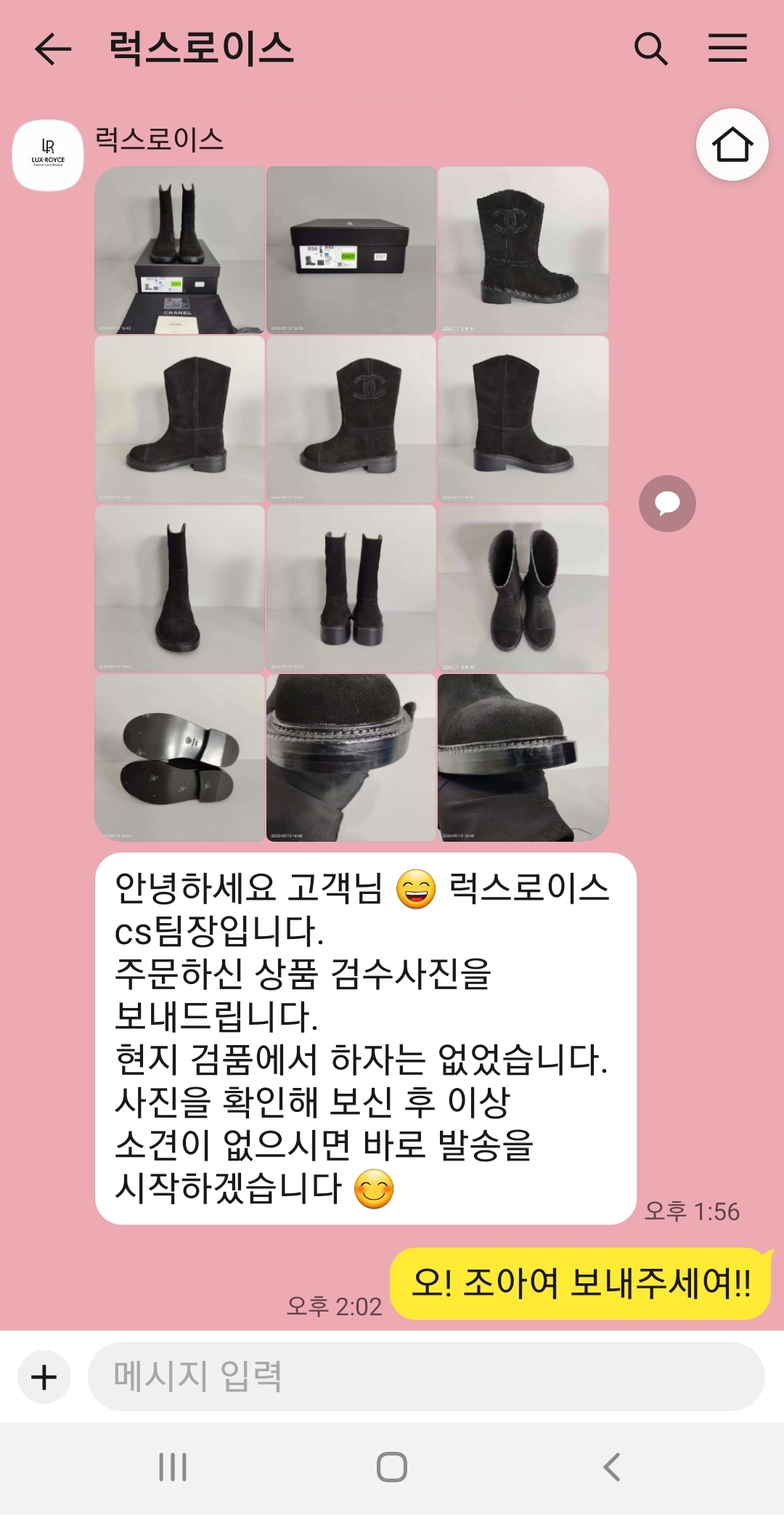Search within this chat

click(650, 49)
